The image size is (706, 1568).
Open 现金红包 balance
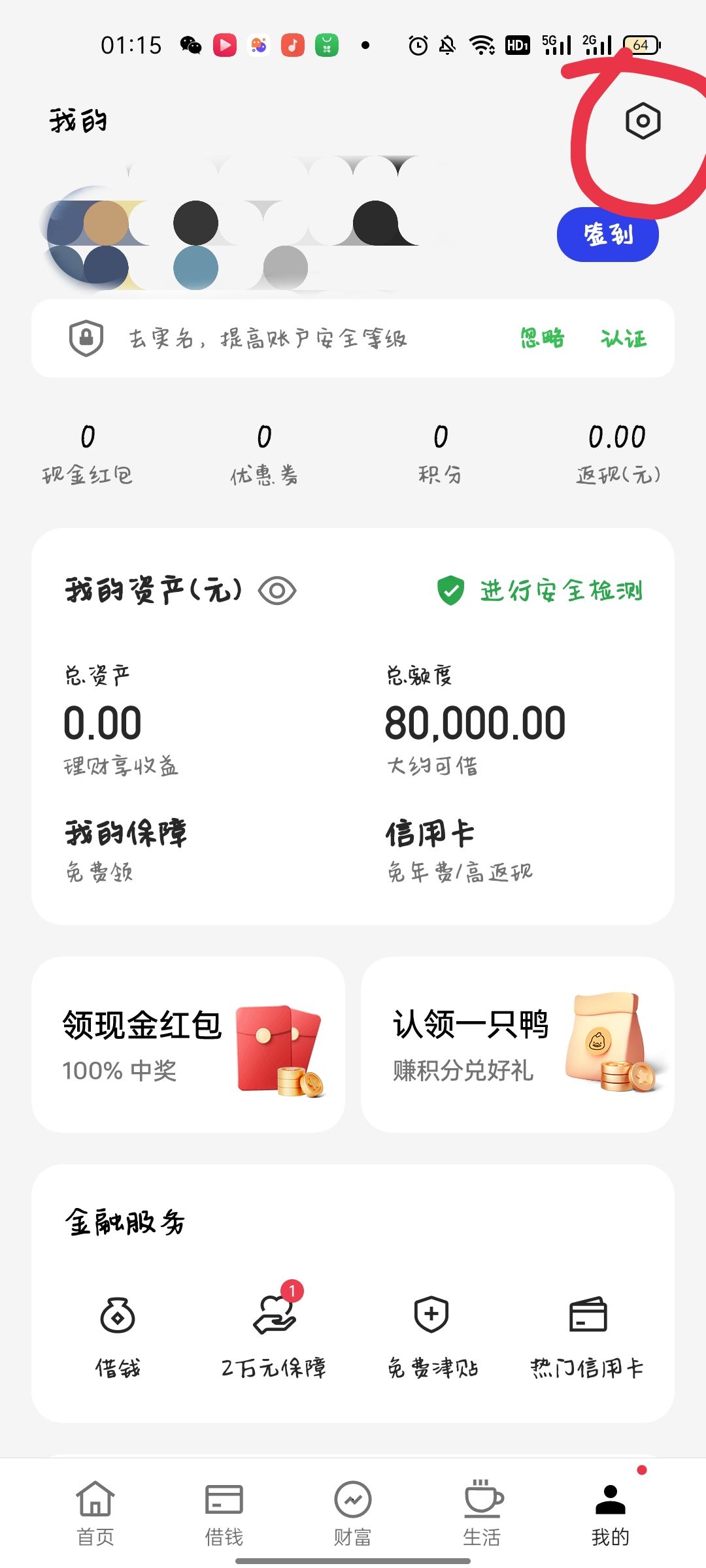88,454
